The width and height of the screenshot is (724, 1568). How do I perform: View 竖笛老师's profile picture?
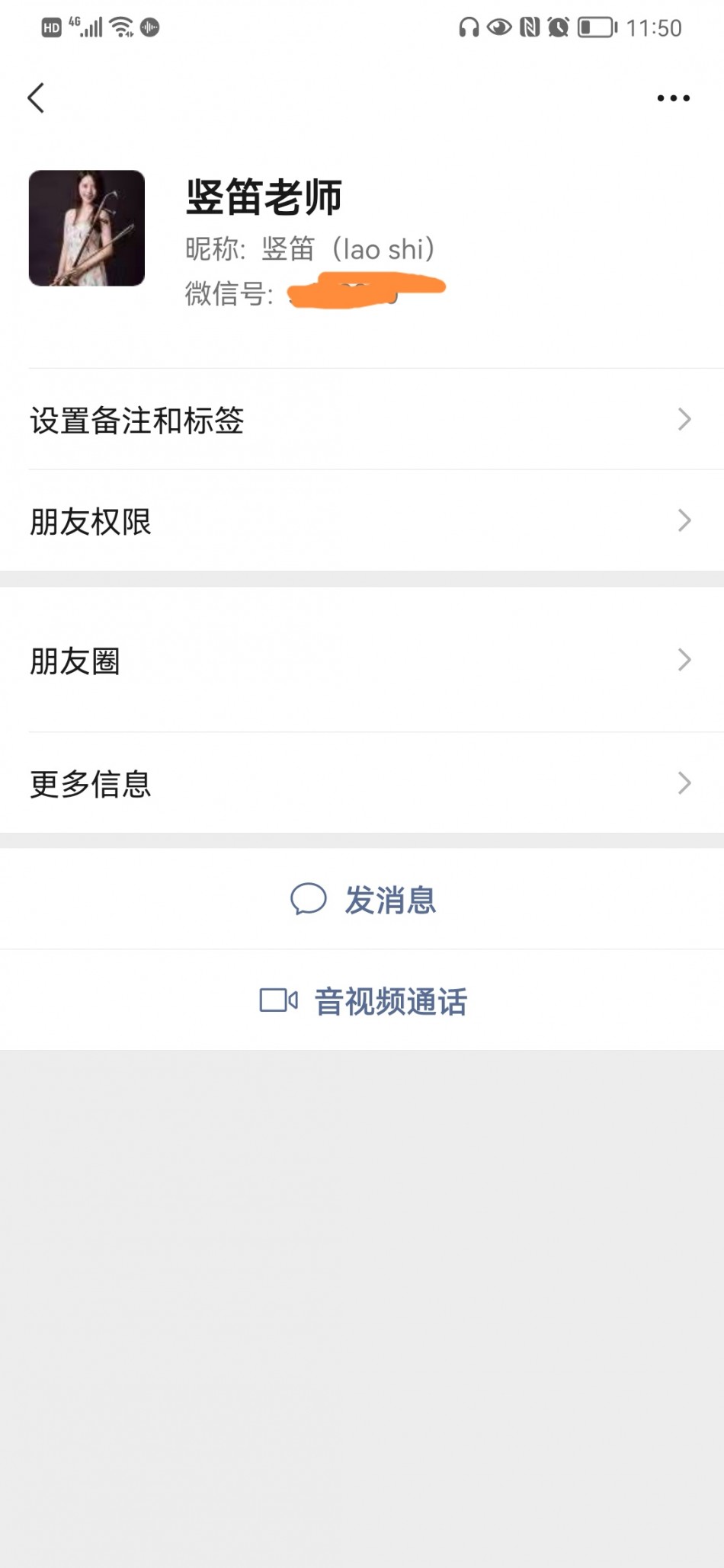(87, 229)
